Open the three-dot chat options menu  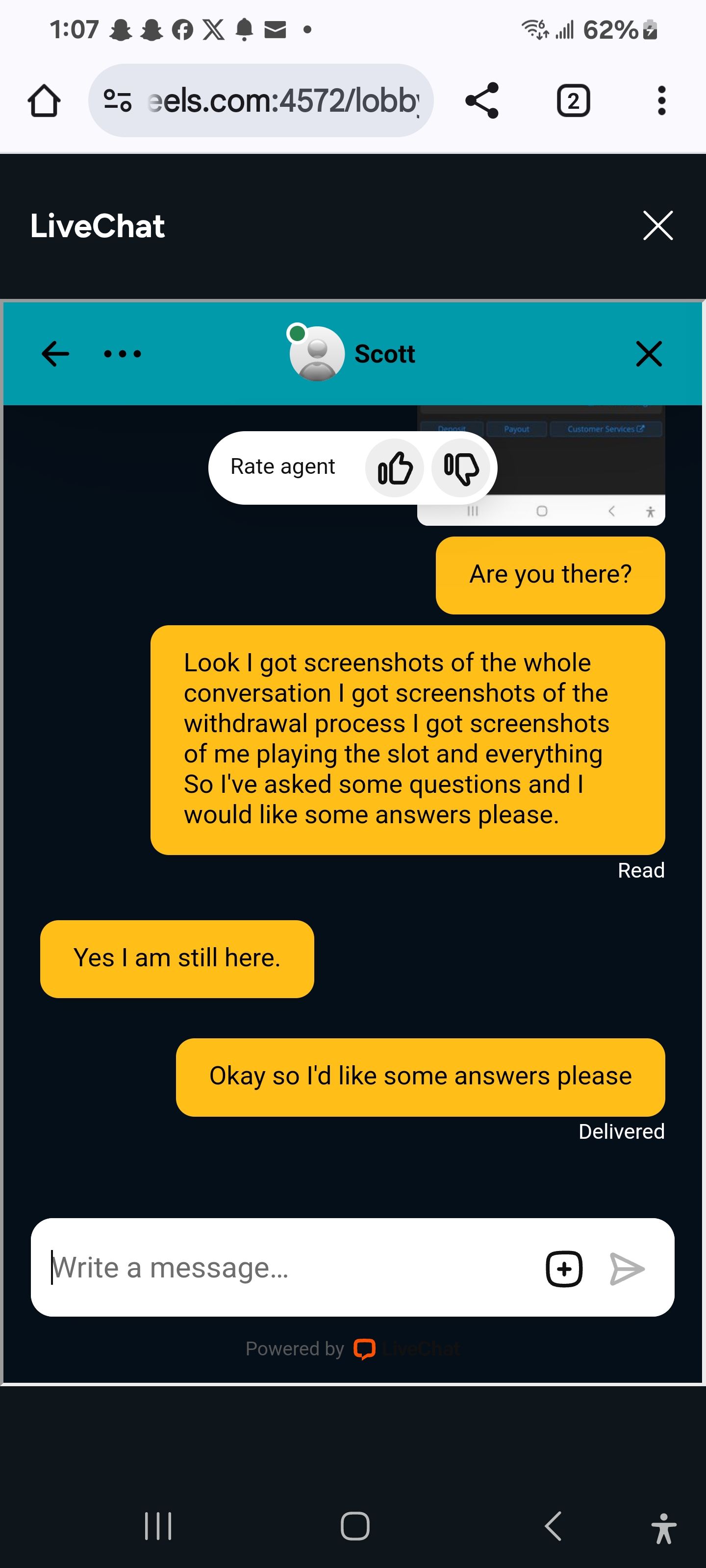click(x=123, y=354)
